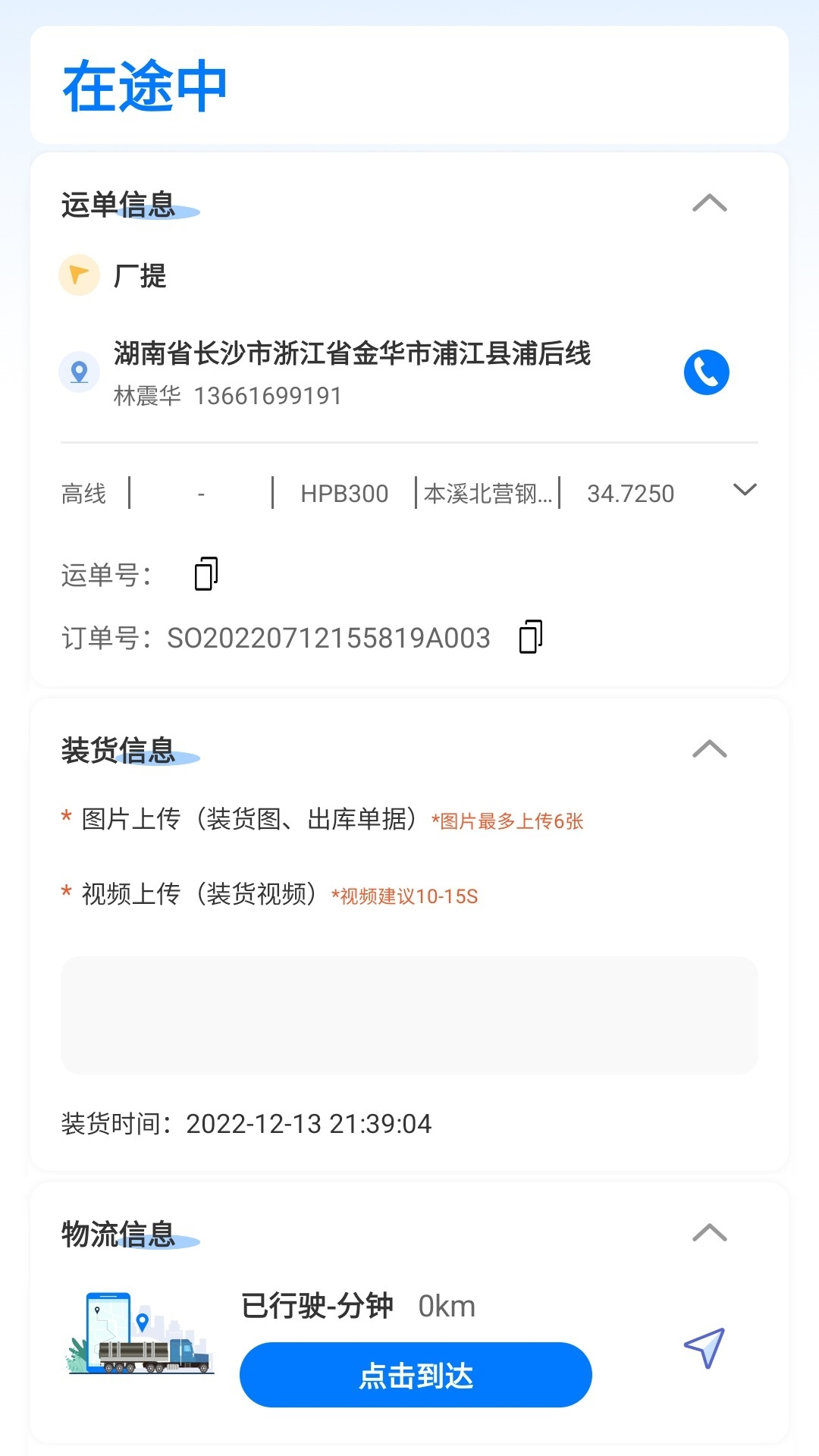Viewport: 819px width, 1456px height.
Task: Collapse the 运单信息 section
Action: point(709,202)
